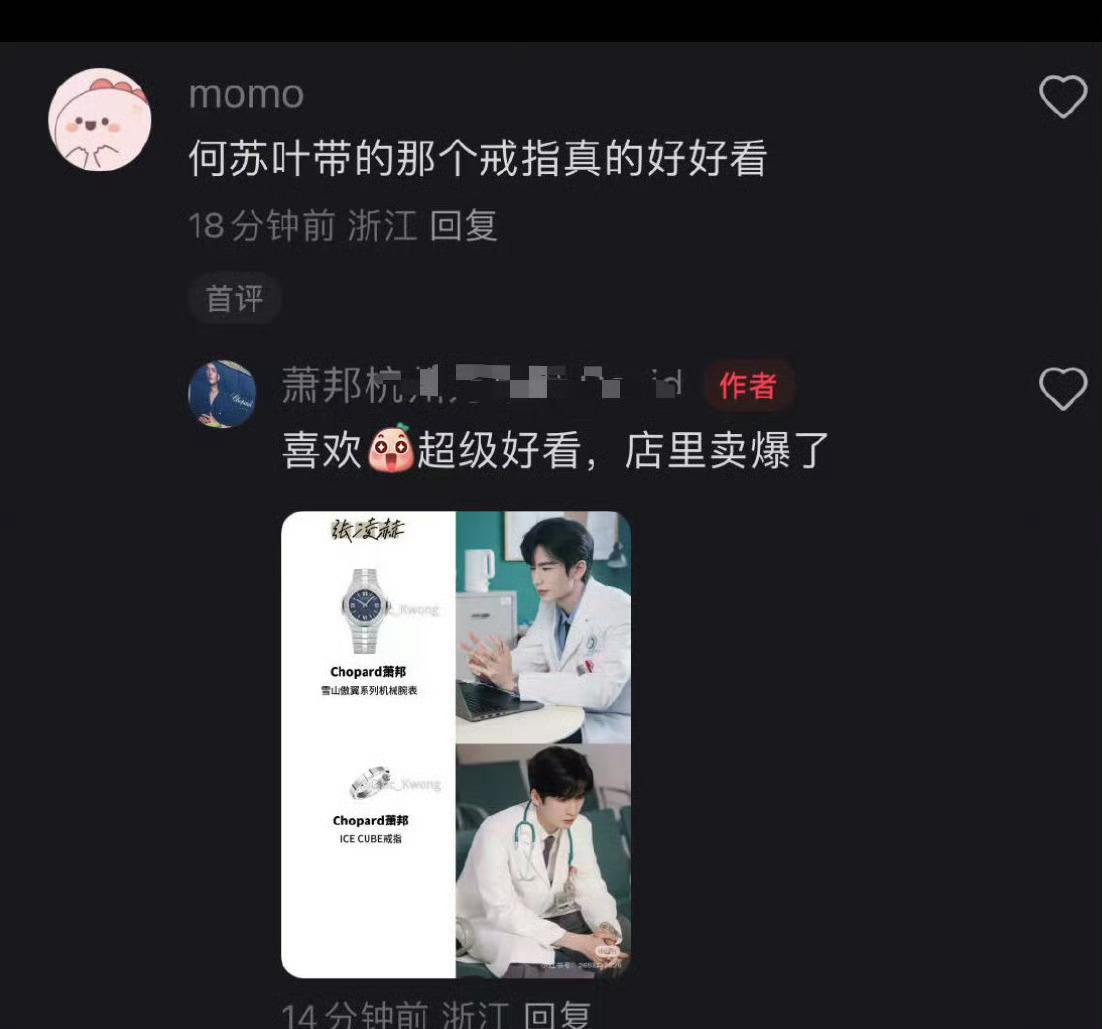Open the author's profile avatar
Image resolution: width=1102 pixels, height=1029 pixels.
click(x=222, y=394)
